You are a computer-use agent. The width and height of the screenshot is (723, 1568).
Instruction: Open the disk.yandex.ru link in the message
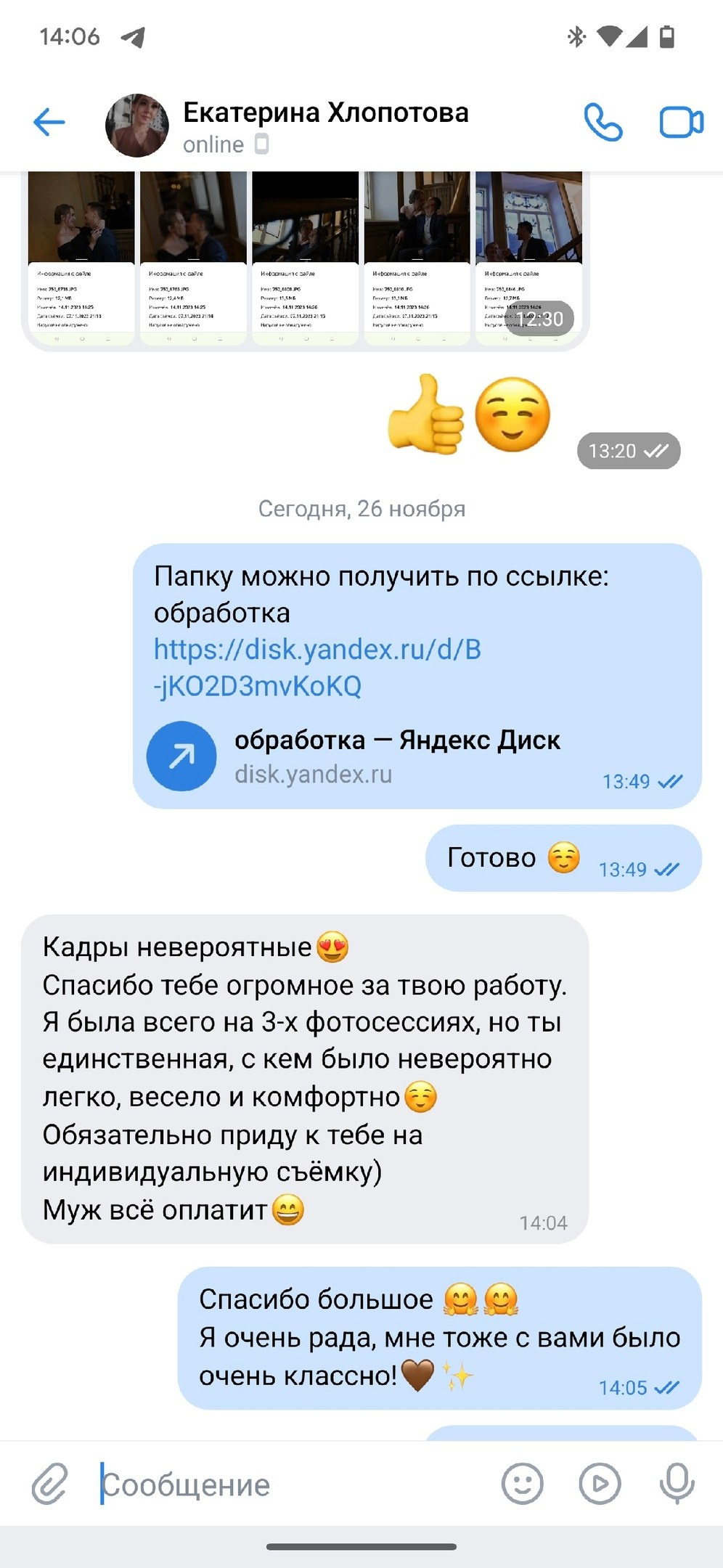click(x=317, y=667)
